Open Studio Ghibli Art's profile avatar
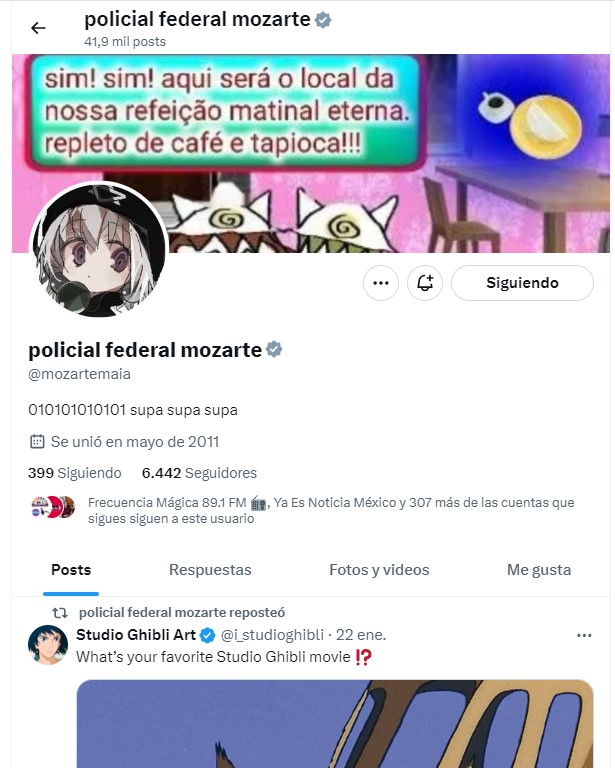This screenshot has height=768, width=615. (48, 645)
